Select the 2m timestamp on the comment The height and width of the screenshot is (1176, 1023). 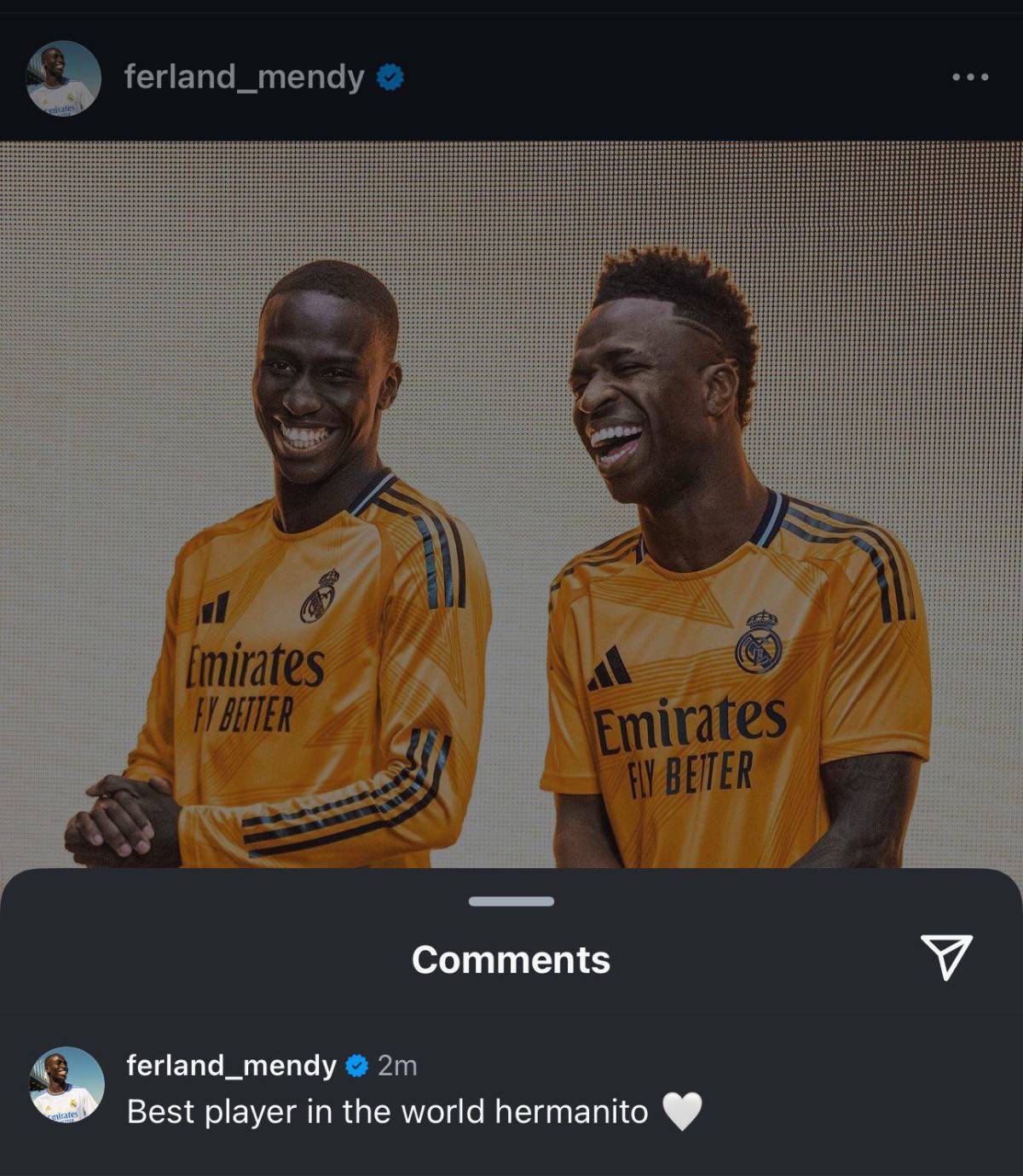click(x=396, y=1064)
